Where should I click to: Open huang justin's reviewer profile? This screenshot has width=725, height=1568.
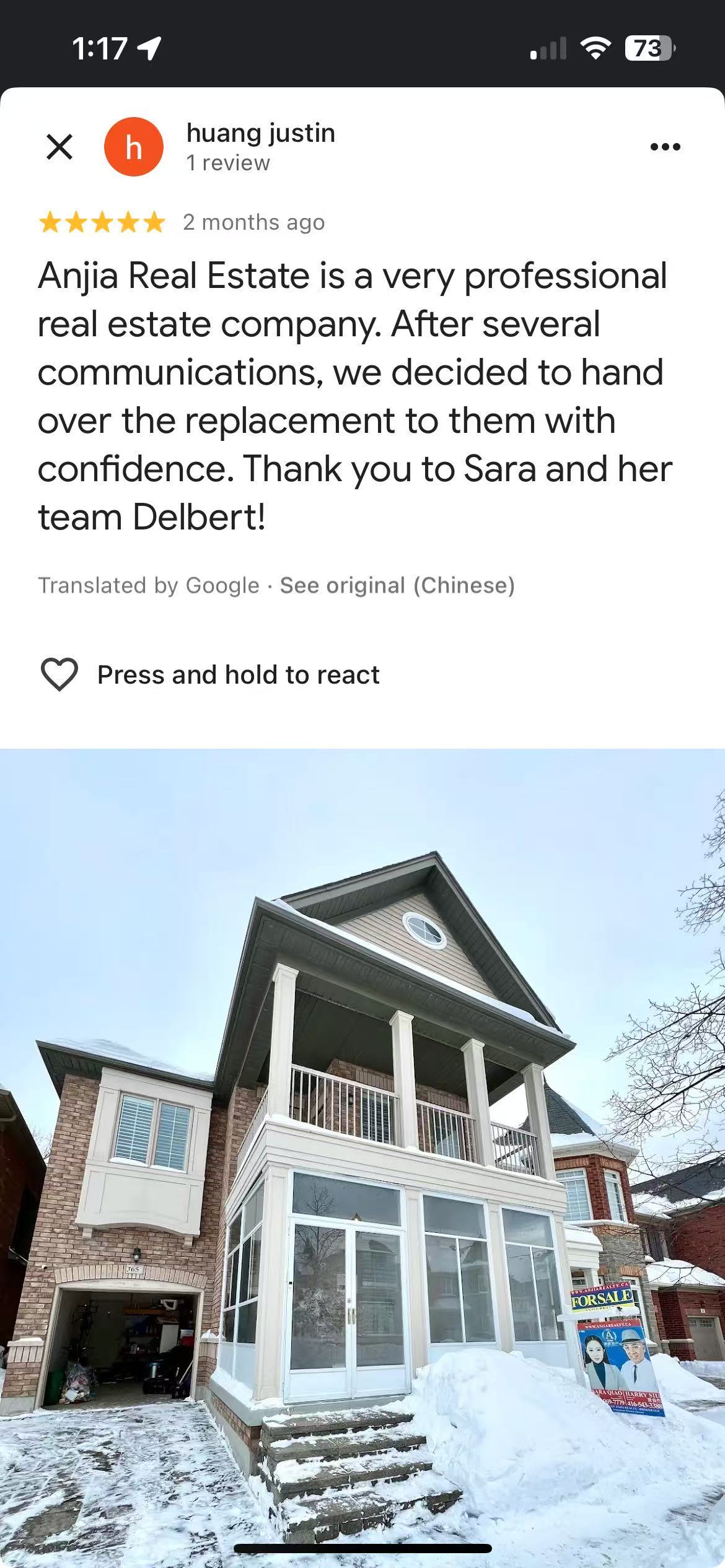click(x=260, y=134)
